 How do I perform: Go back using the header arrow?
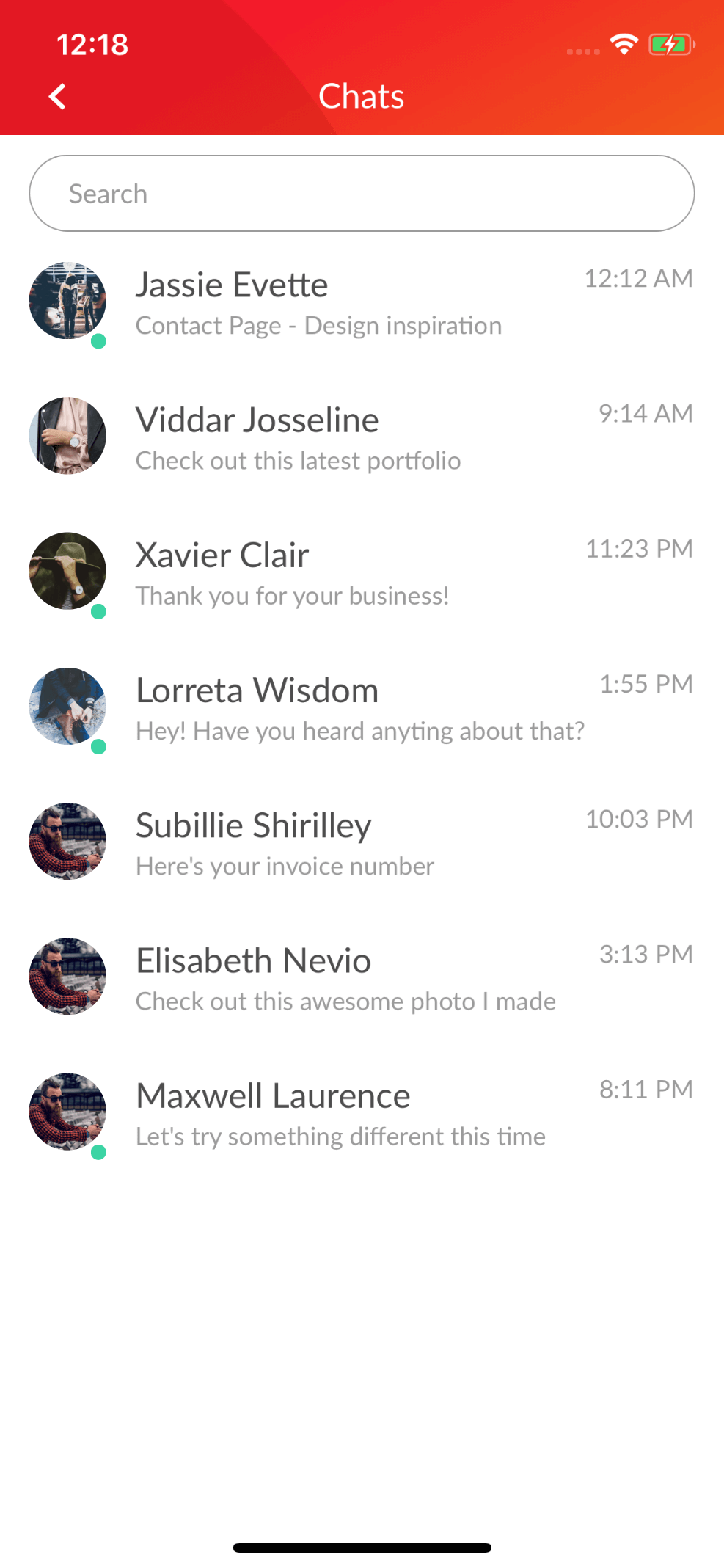pyautogui.click(x=57, y=96)
